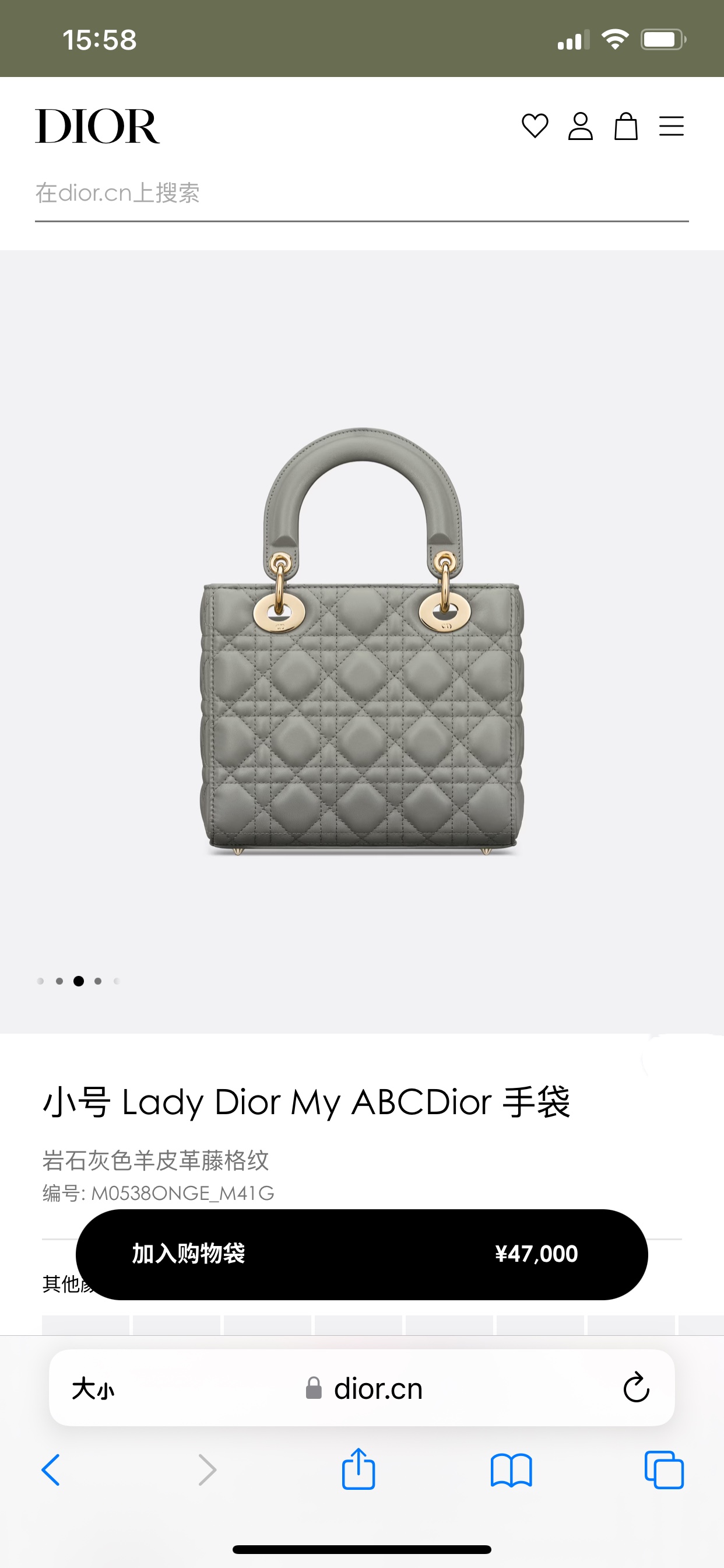The height and width of the screenshot is (1568, 724).
Task: Open the shopping bag
Action: 625,126
